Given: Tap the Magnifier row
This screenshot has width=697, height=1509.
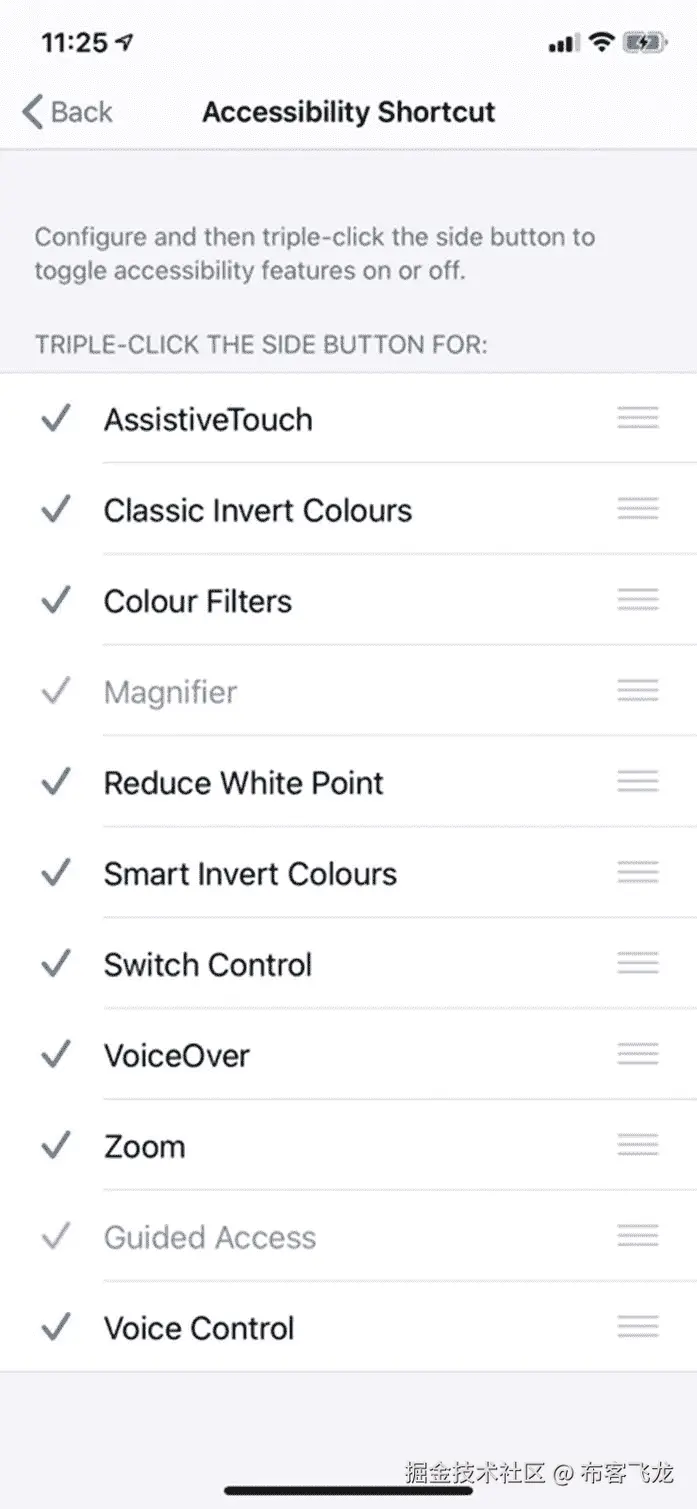Looking at the screenshot, I should [170, 692].
